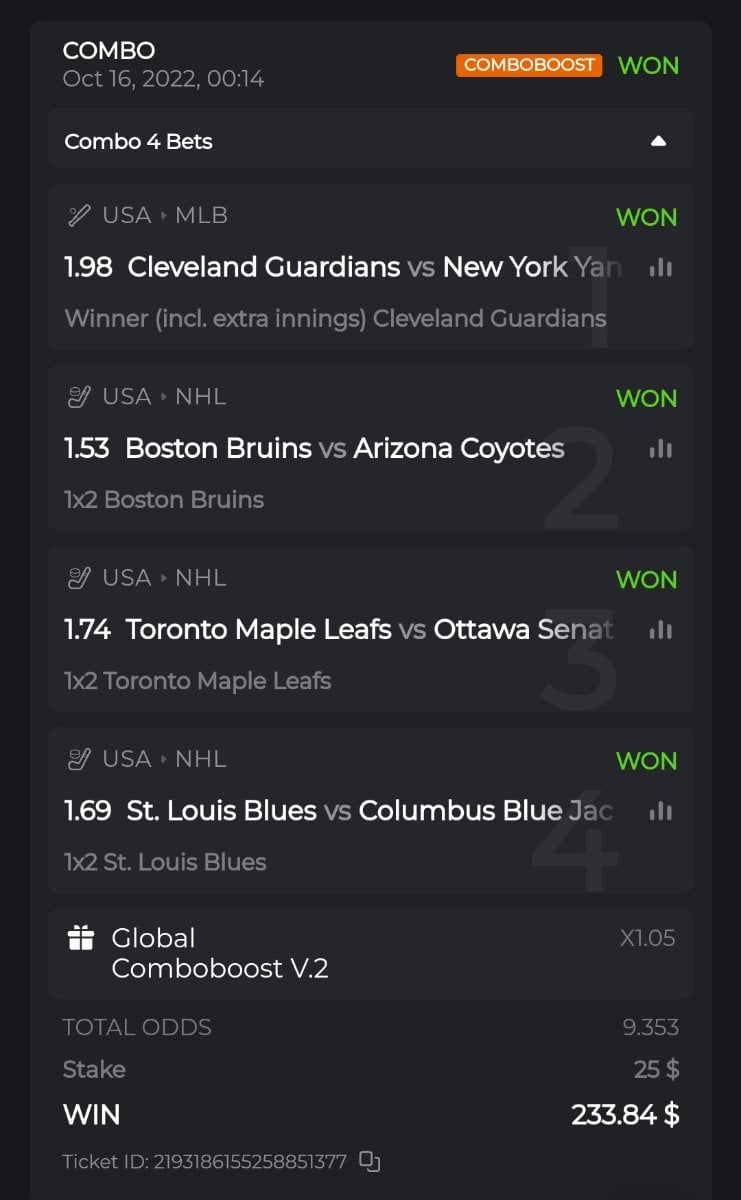The image size is (741, 1200).
Task: Collapse the Combo 4 Bets section
Action: pyautogui.click(x=658, y=142)
